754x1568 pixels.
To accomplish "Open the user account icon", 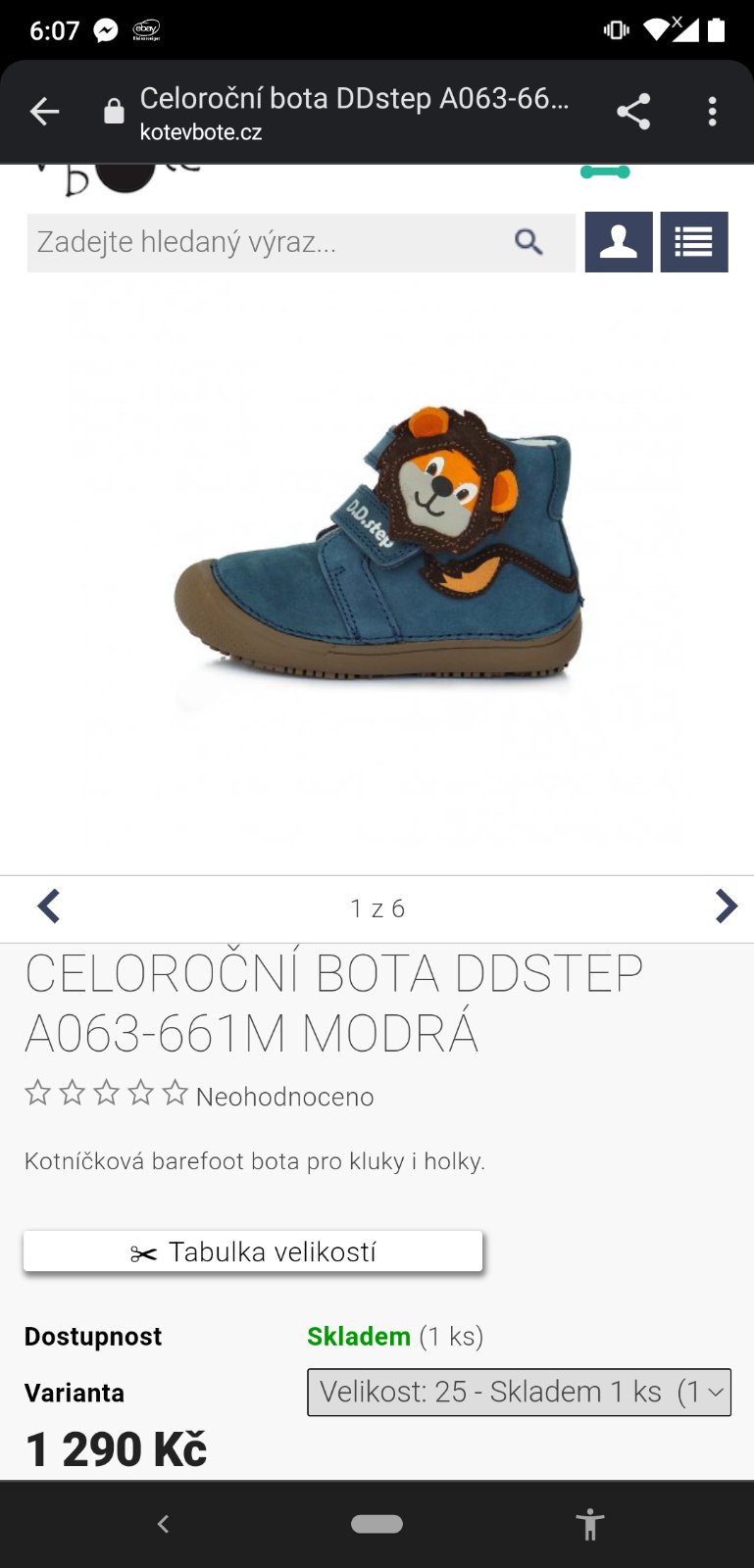I will [619, 242].
